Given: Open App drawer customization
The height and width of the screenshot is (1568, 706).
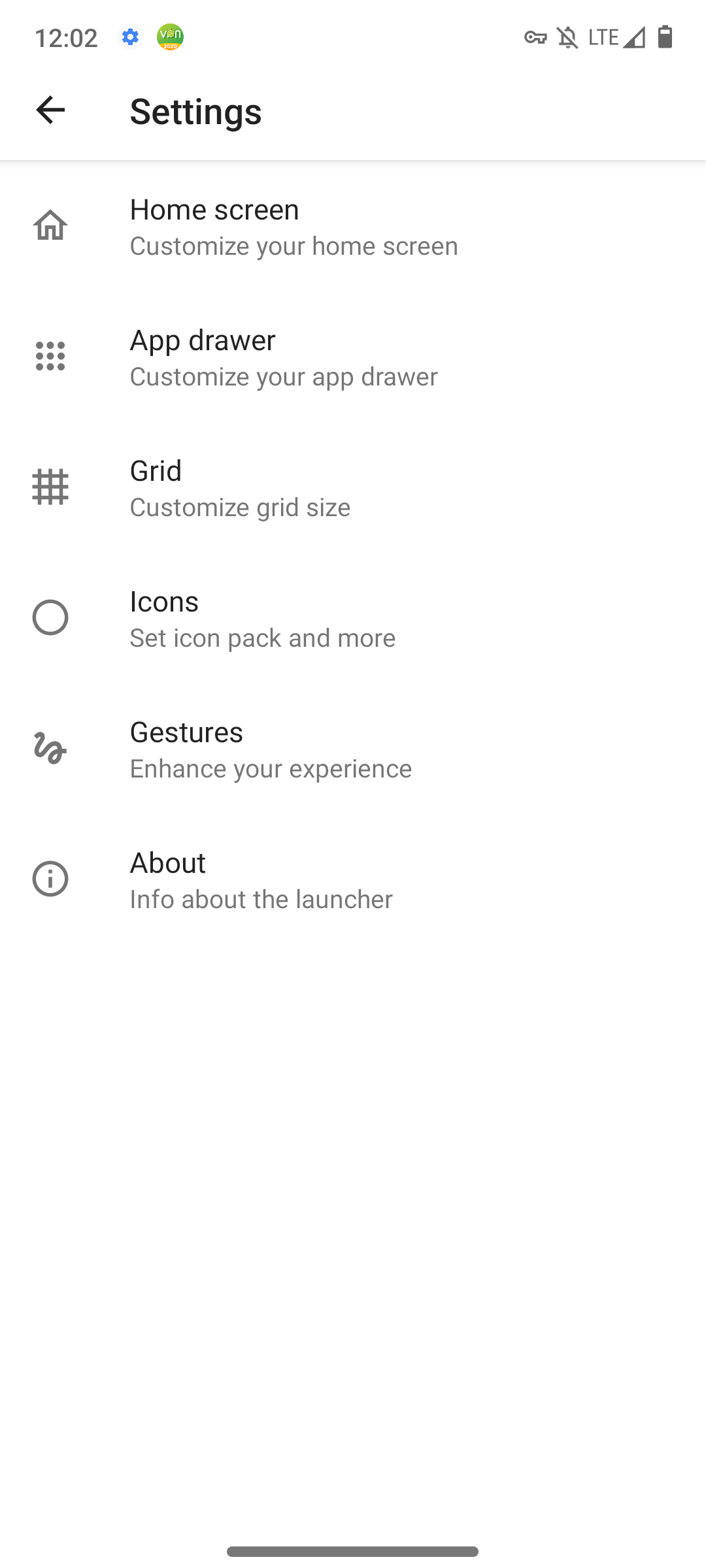Looking at the screenshot, I should [x=284, y=357].
